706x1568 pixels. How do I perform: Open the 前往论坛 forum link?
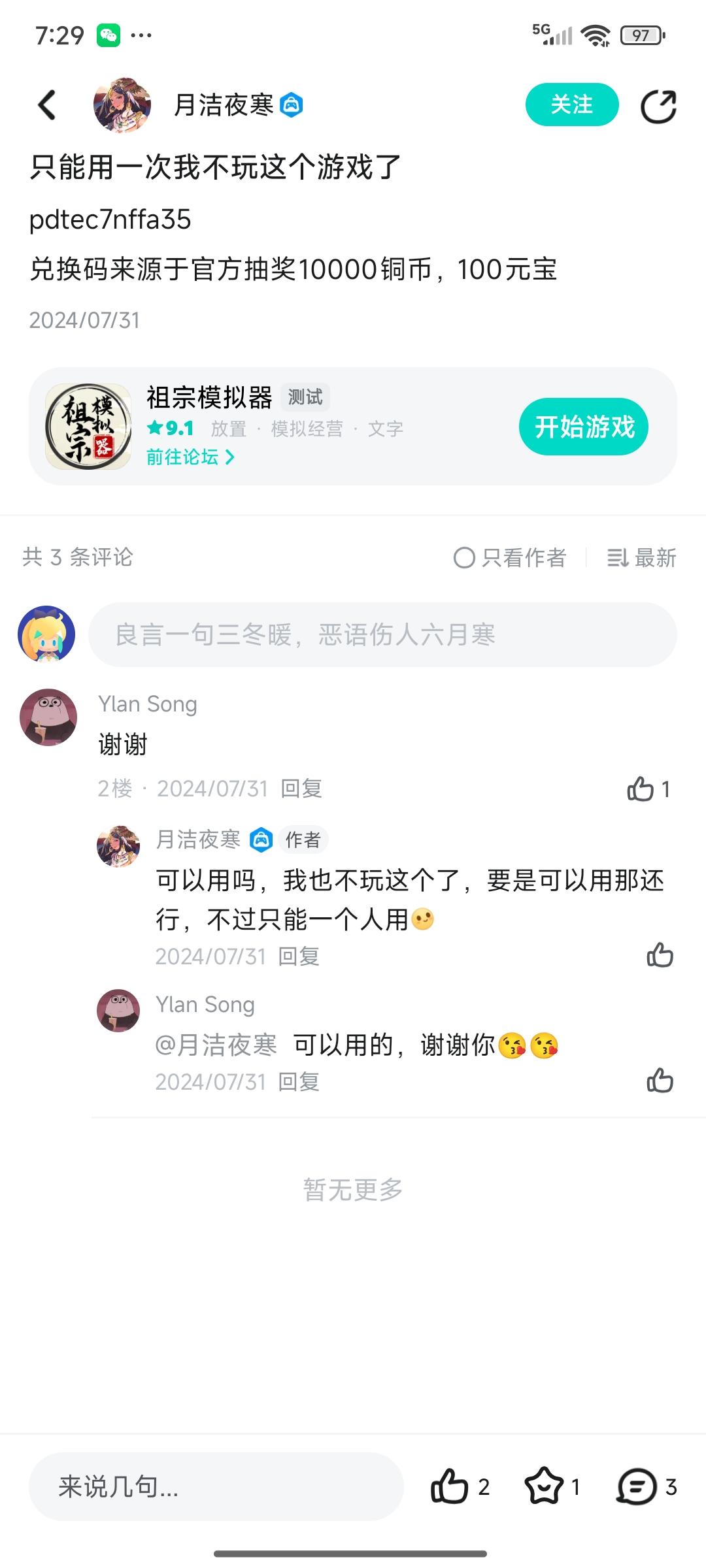pyautogui.click(x=190, y=457)
